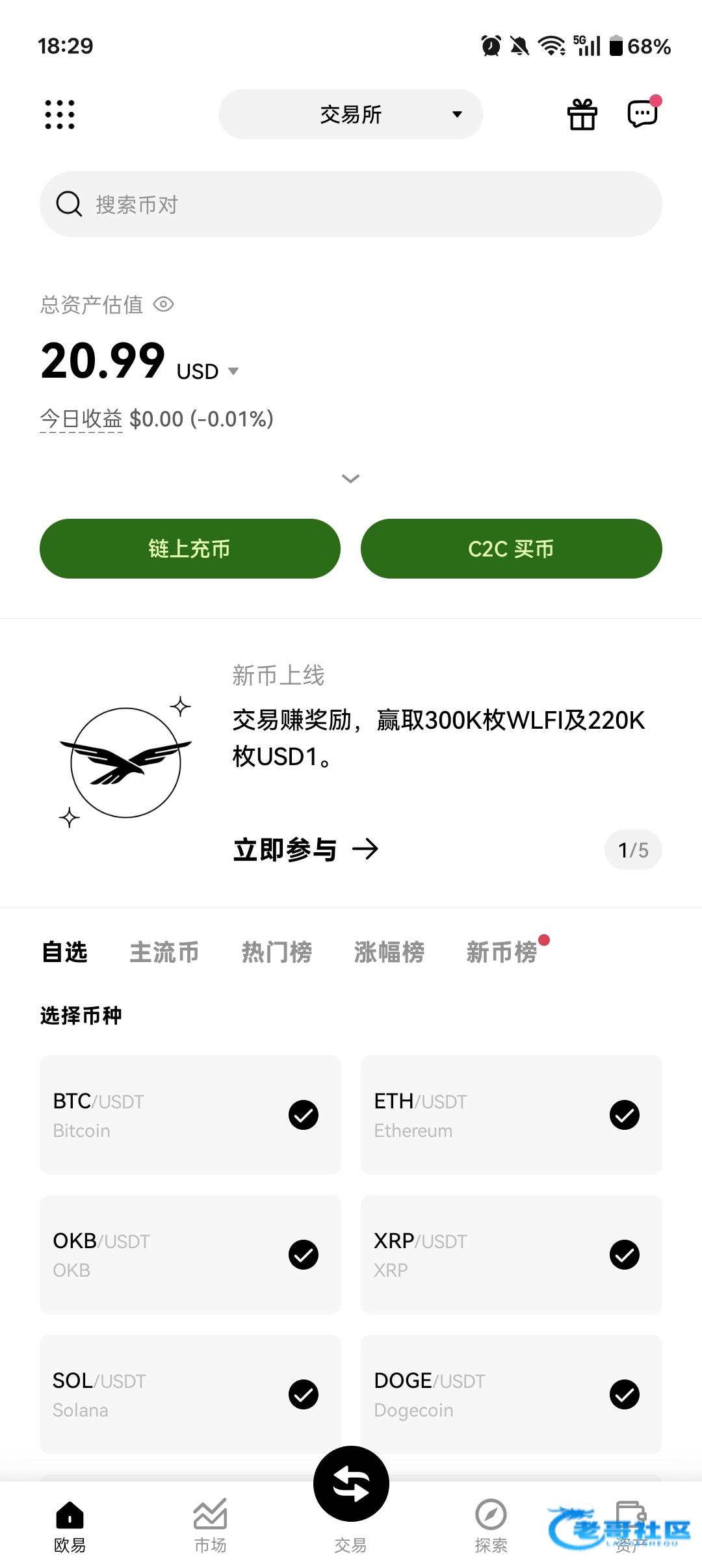
Task: Expand asset details with the chevron
Action: click(x=351, y=478)
